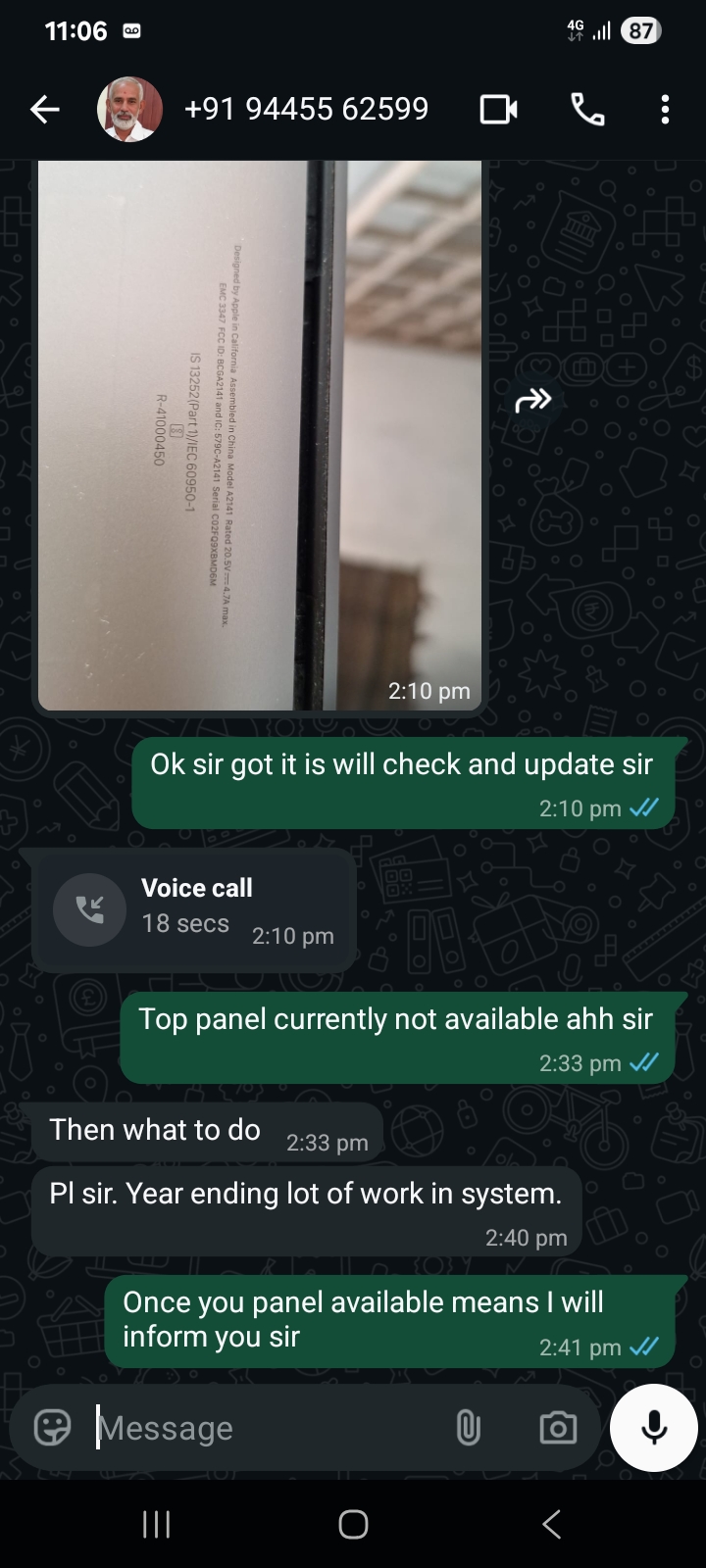This screenshot has width=706, height=1568.
Task: Open the emoji picker
Action: (53, 1428)
